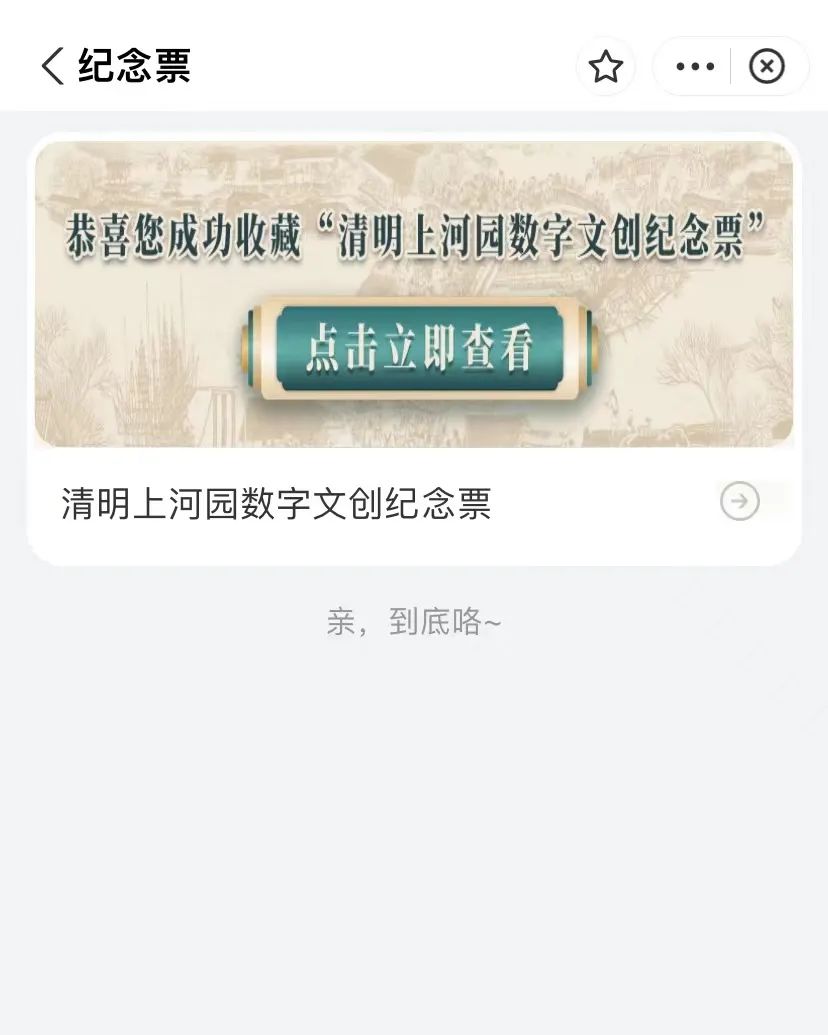The width and height of the screenshot is (828, 1035).
Task: Favorite this mini program with the star icon
Action: 605,67
